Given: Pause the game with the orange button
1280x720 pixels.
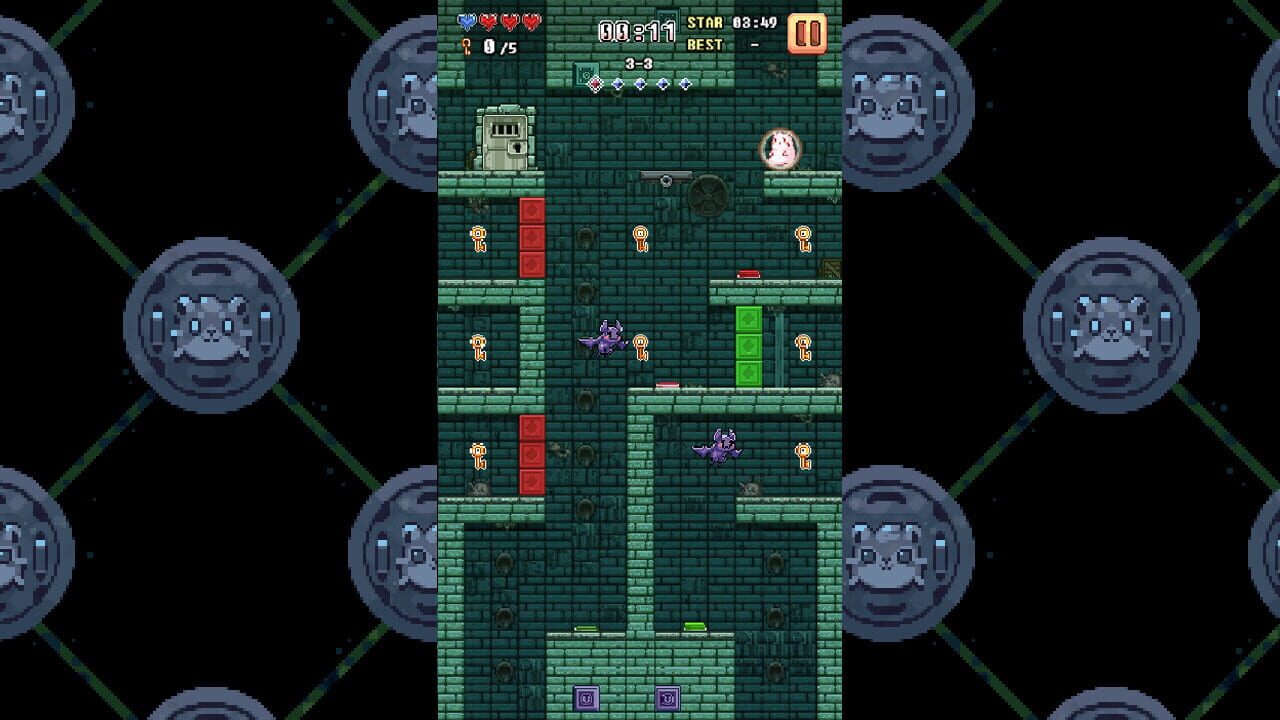Looking at the screenshot, I should pos(807,33).
